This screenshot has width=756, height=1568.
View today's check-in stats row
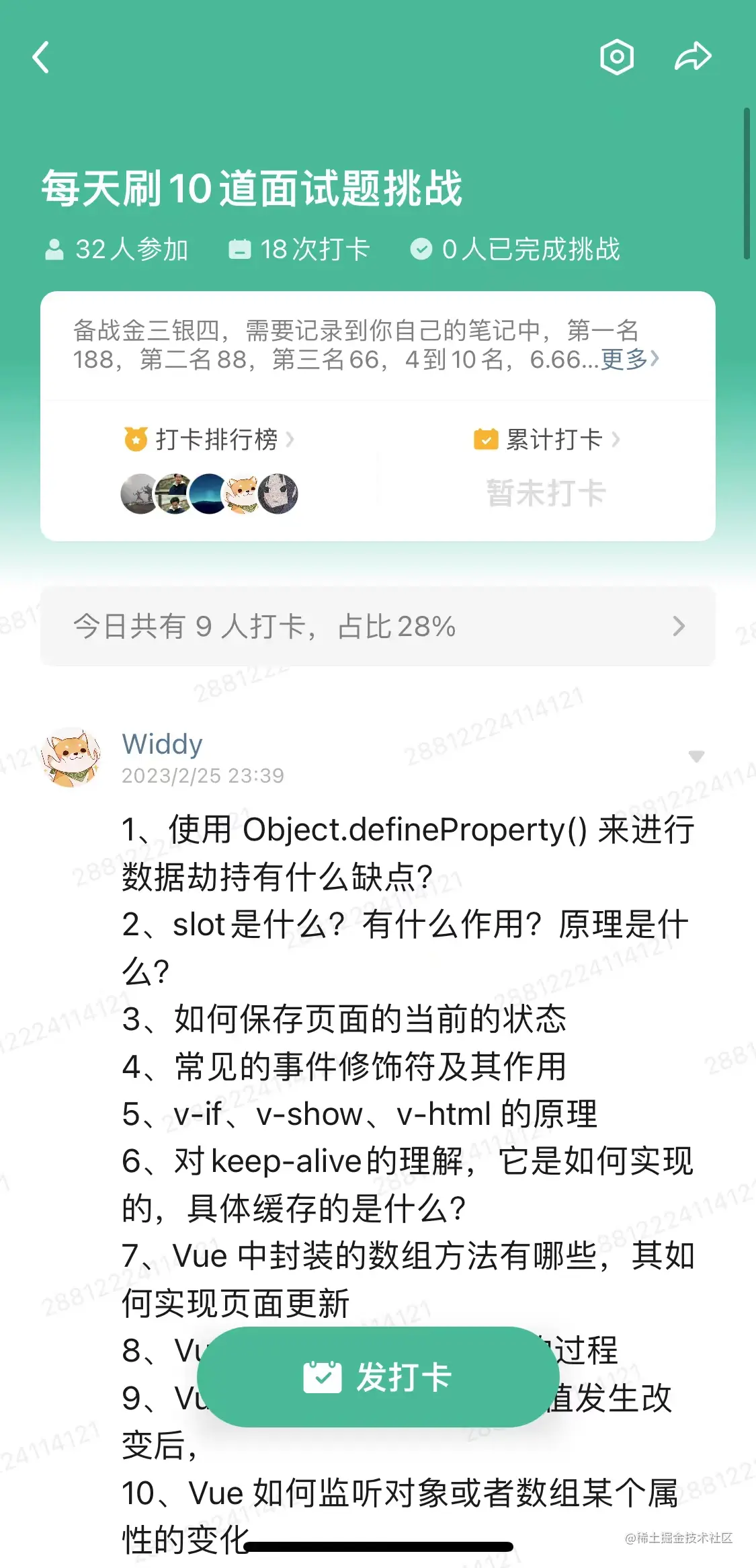click(x=378, y=627)
